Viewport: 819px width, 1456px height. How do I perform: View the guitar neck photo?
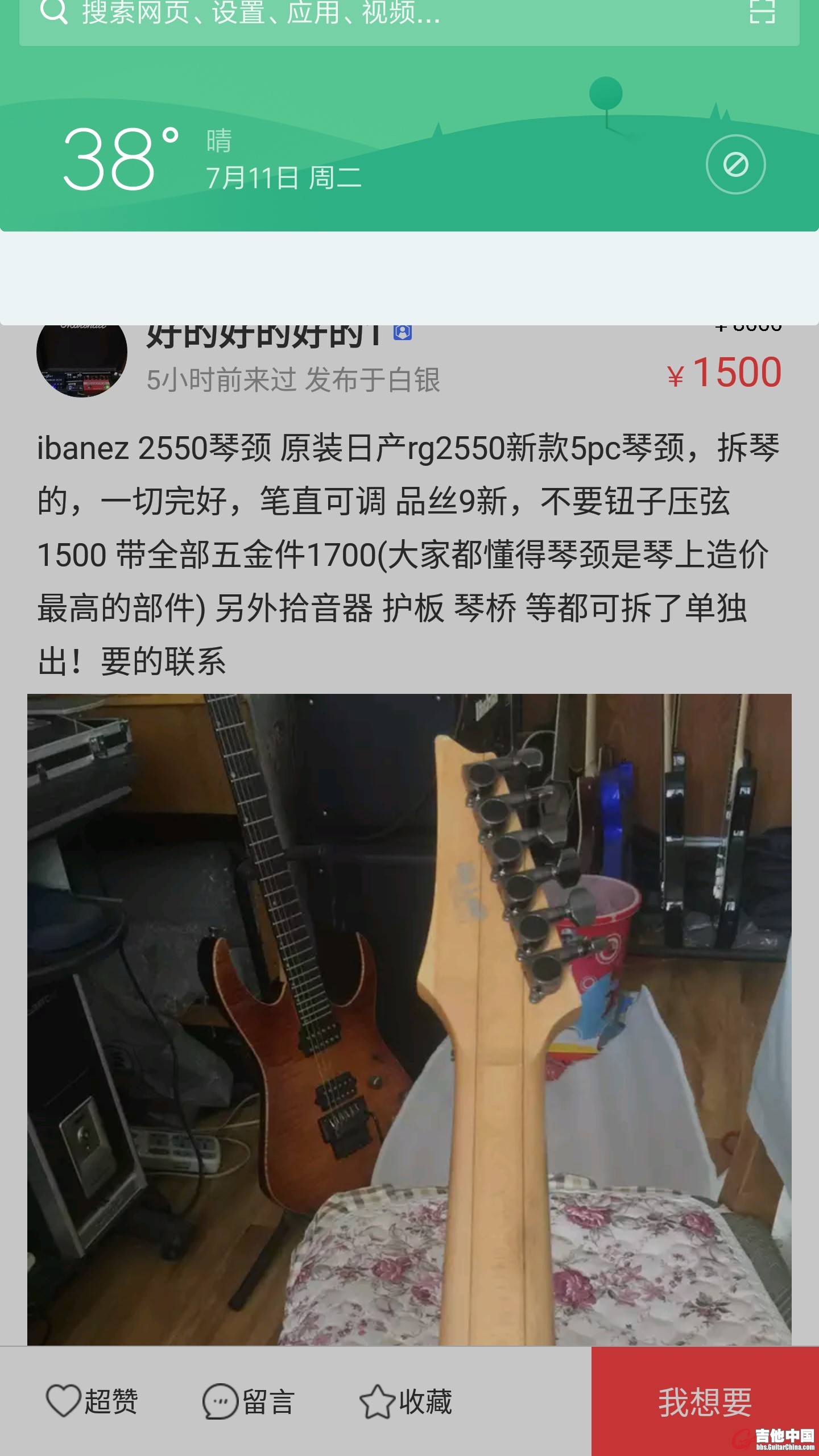coord(409,1018)
